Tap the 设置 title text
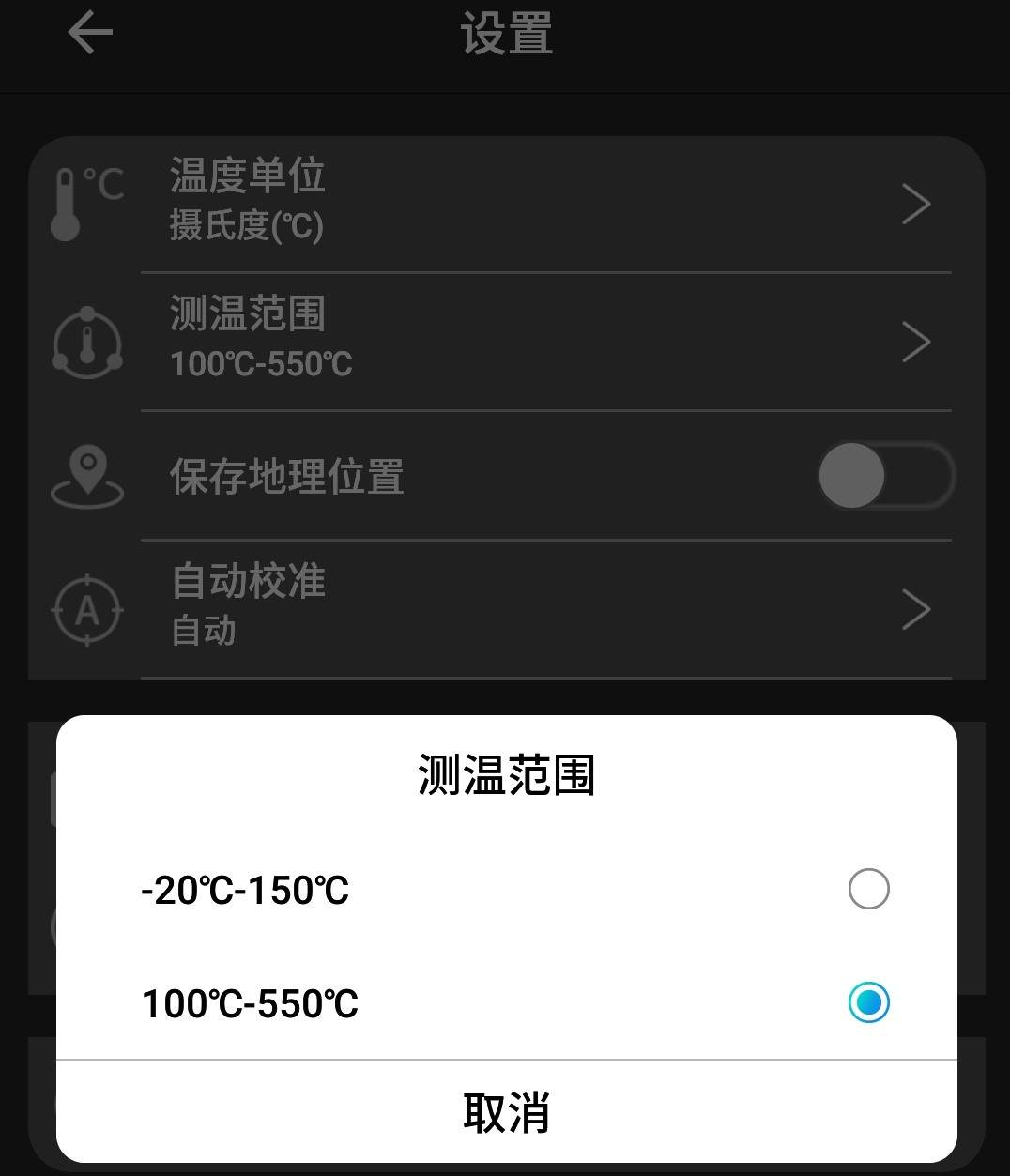 point(506,33)
